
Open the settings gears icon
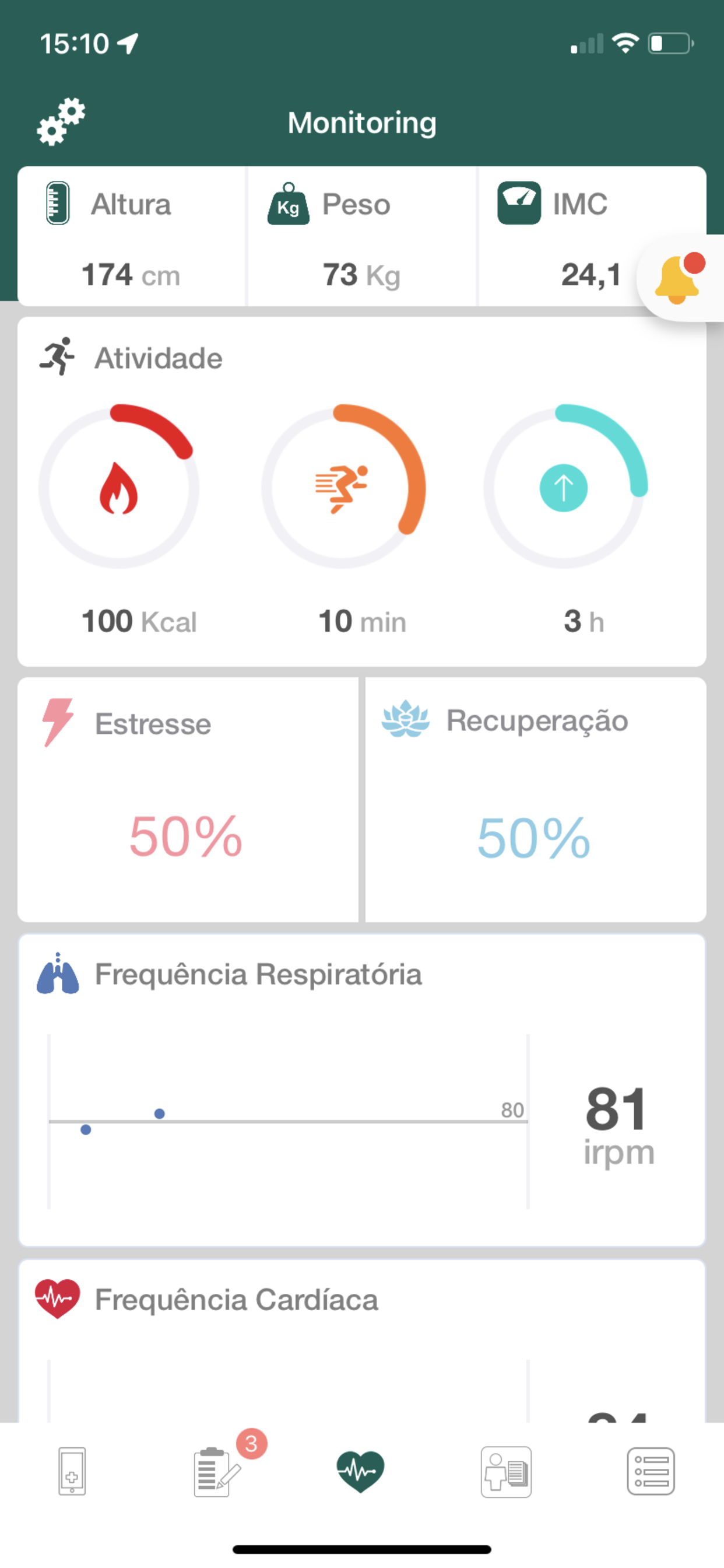tap(61, 122)
